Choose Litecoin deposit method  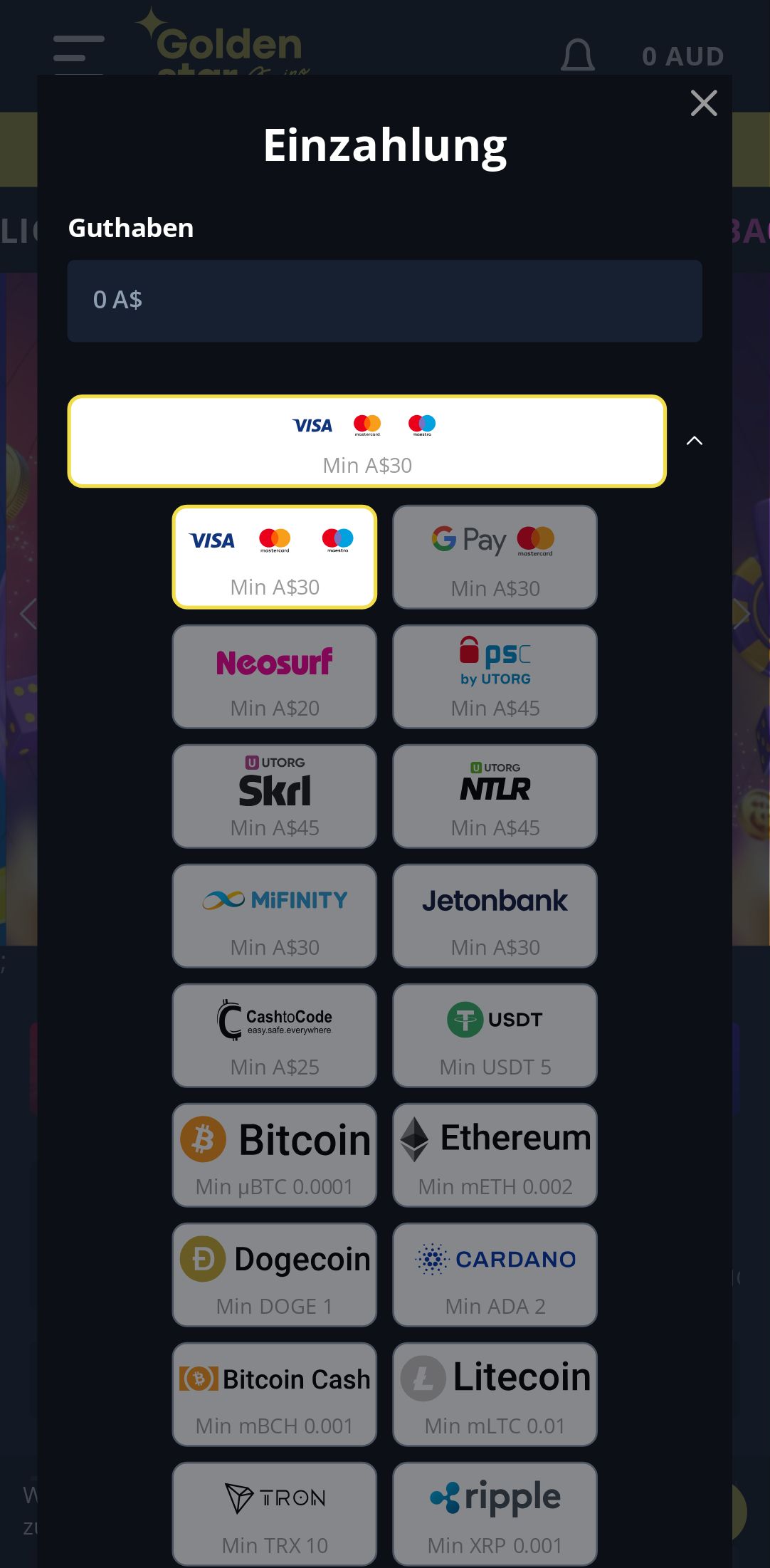(x=495, y=1394)
